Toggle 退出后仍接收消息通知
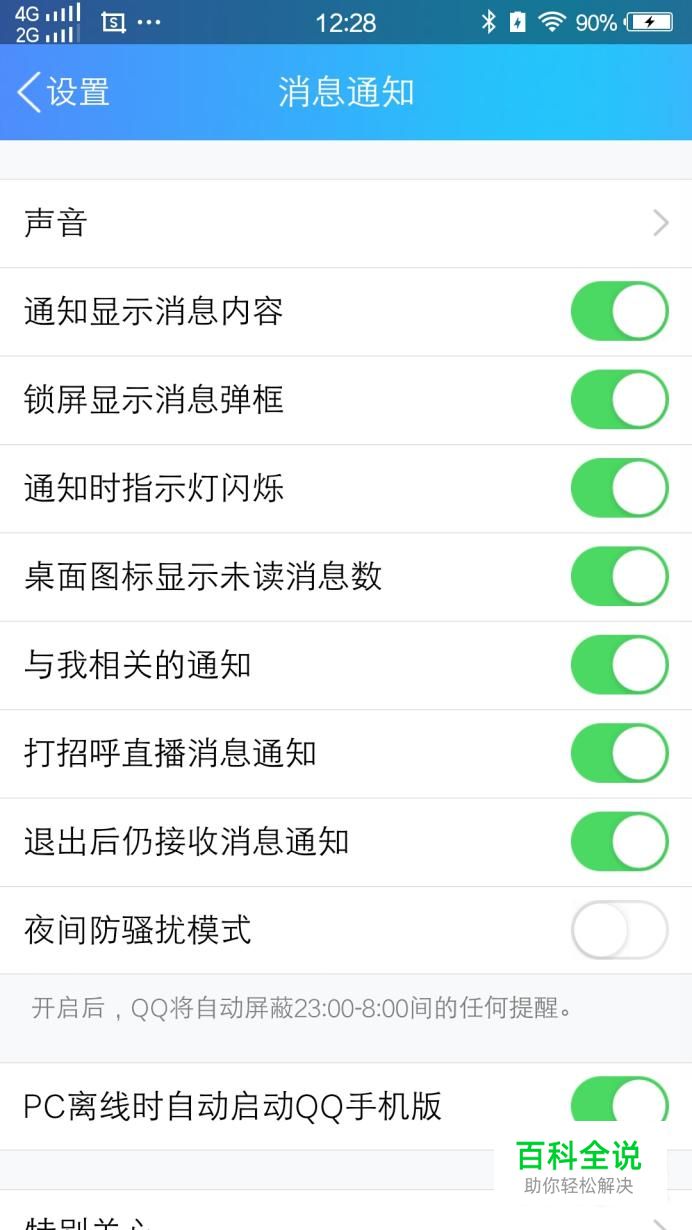Screen dimensions: 692x1230 coord(619,842)
